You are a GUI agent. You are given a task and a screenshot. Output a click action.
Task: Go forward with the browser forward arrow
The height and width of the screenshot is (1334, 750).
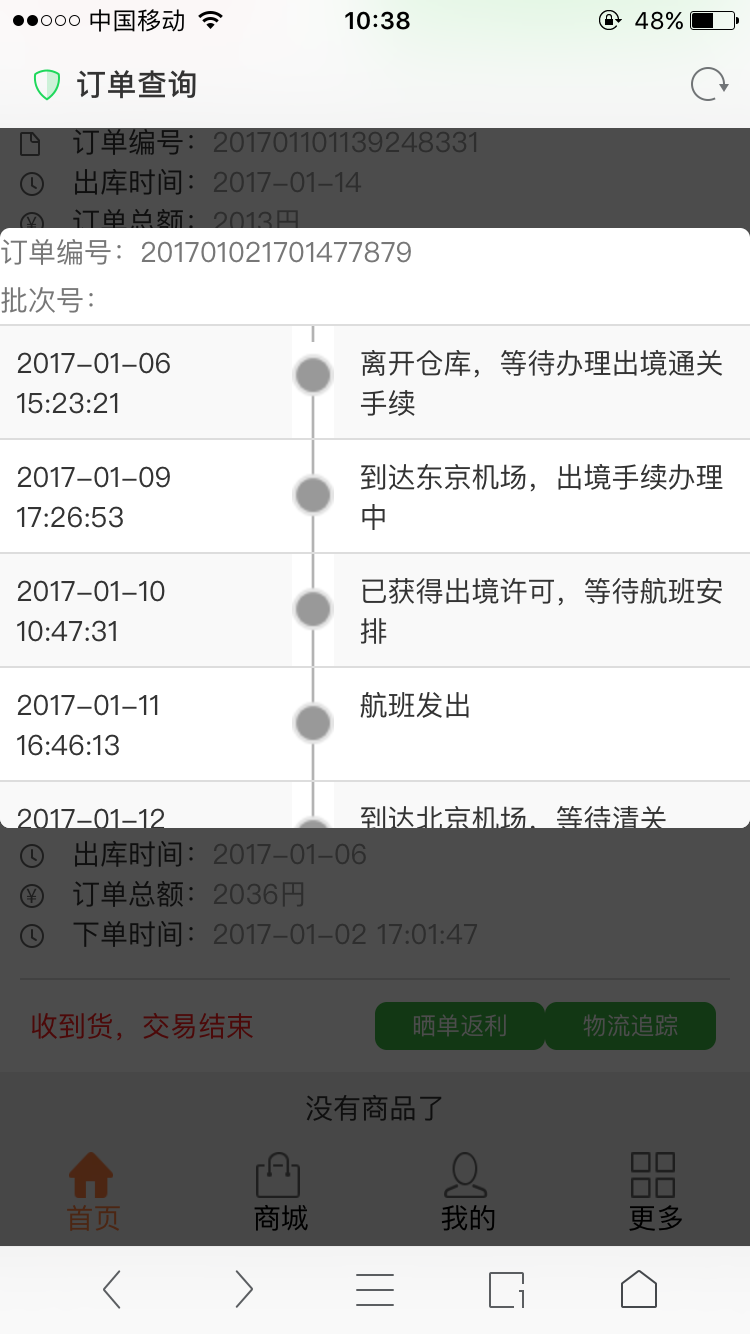[243, 1290]
